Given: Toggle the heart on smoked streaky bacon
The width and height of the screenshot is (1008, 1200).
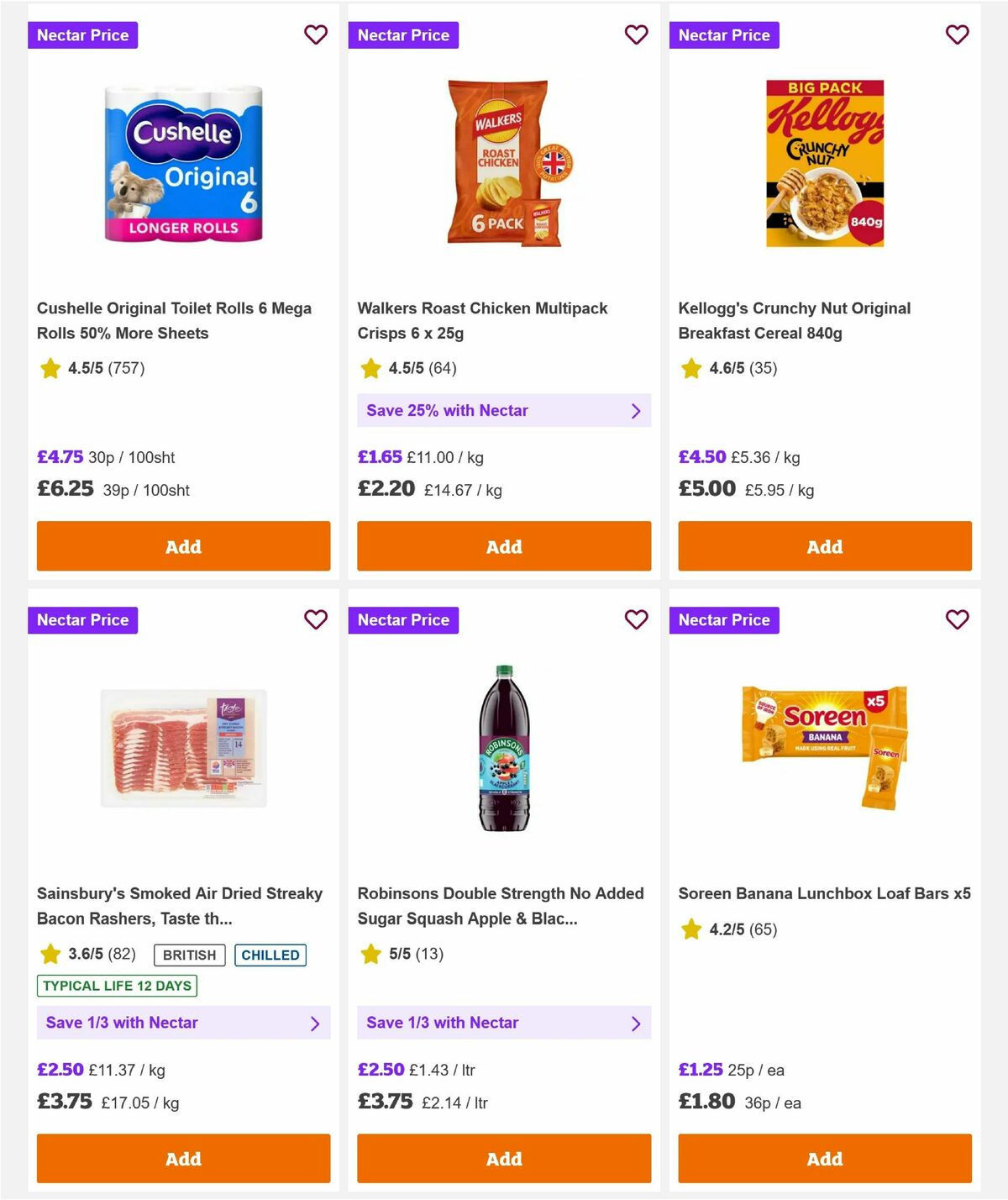Looking at the screenshot, I should (316, 619).
